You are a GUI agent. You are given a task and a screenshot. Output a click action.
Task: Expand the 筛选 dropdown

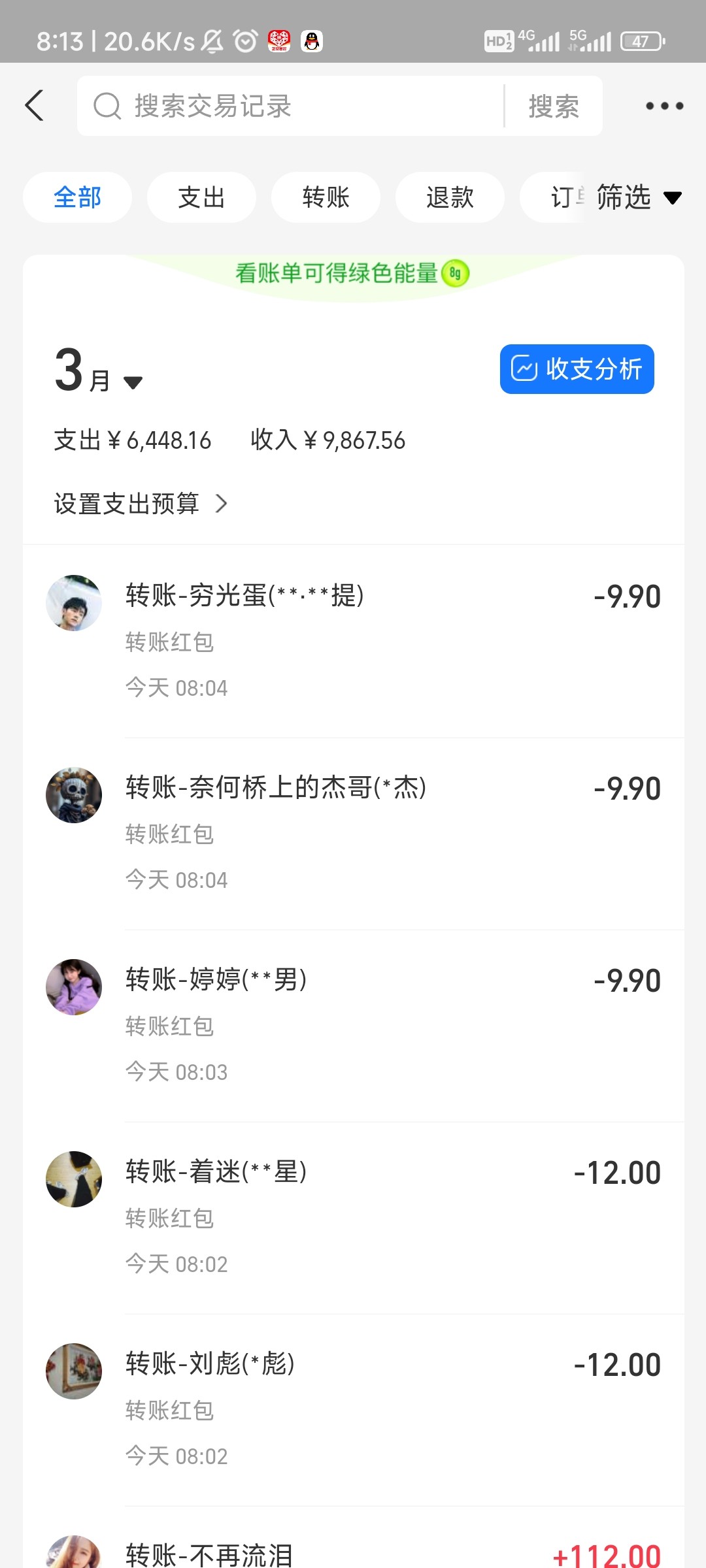637,197
